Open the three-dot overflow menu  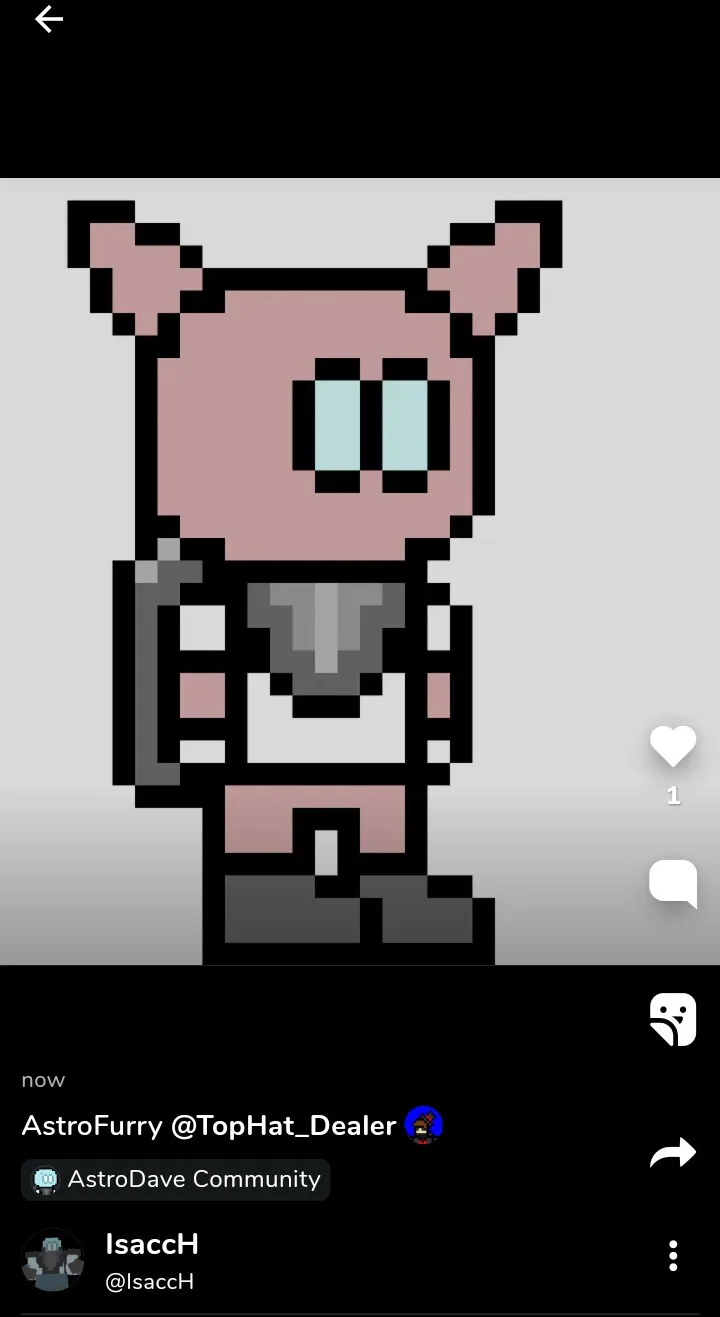(673, 1255)
